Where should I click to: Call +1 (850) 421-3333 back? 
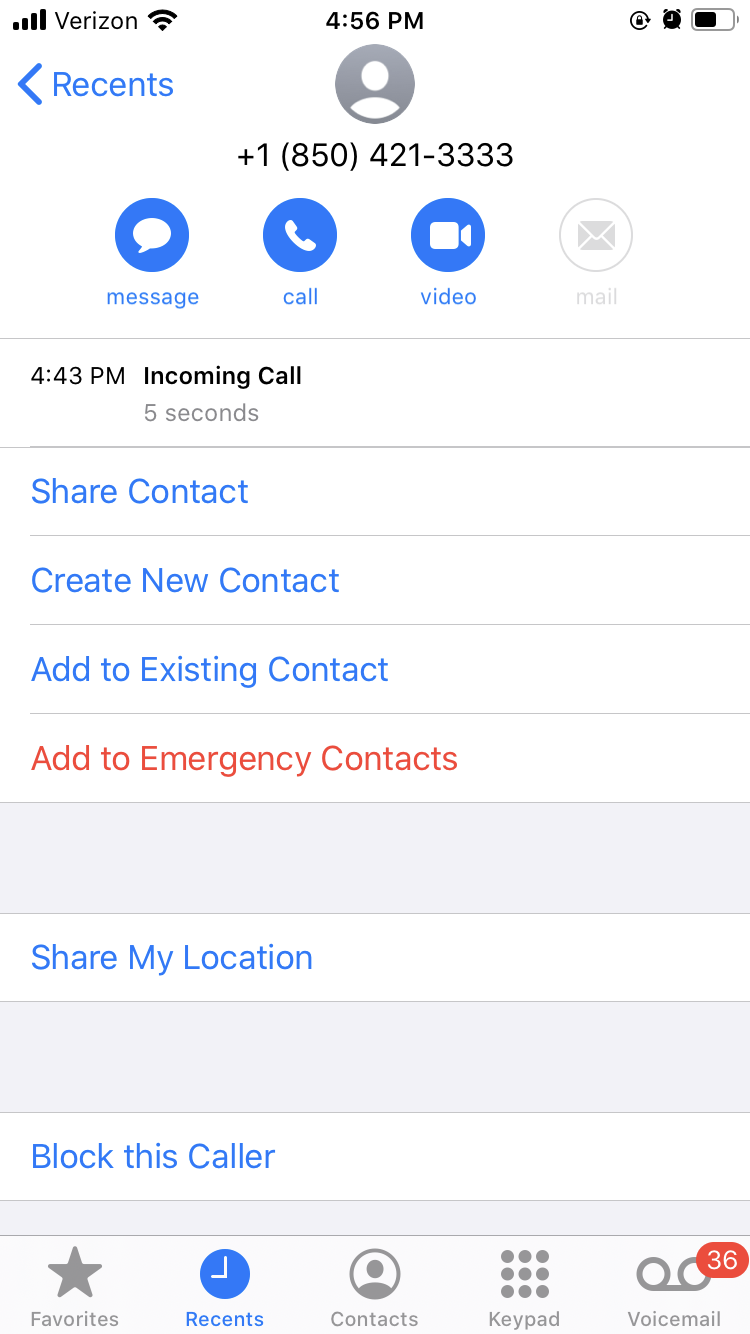pyautogui.click(x=300, y=236)
